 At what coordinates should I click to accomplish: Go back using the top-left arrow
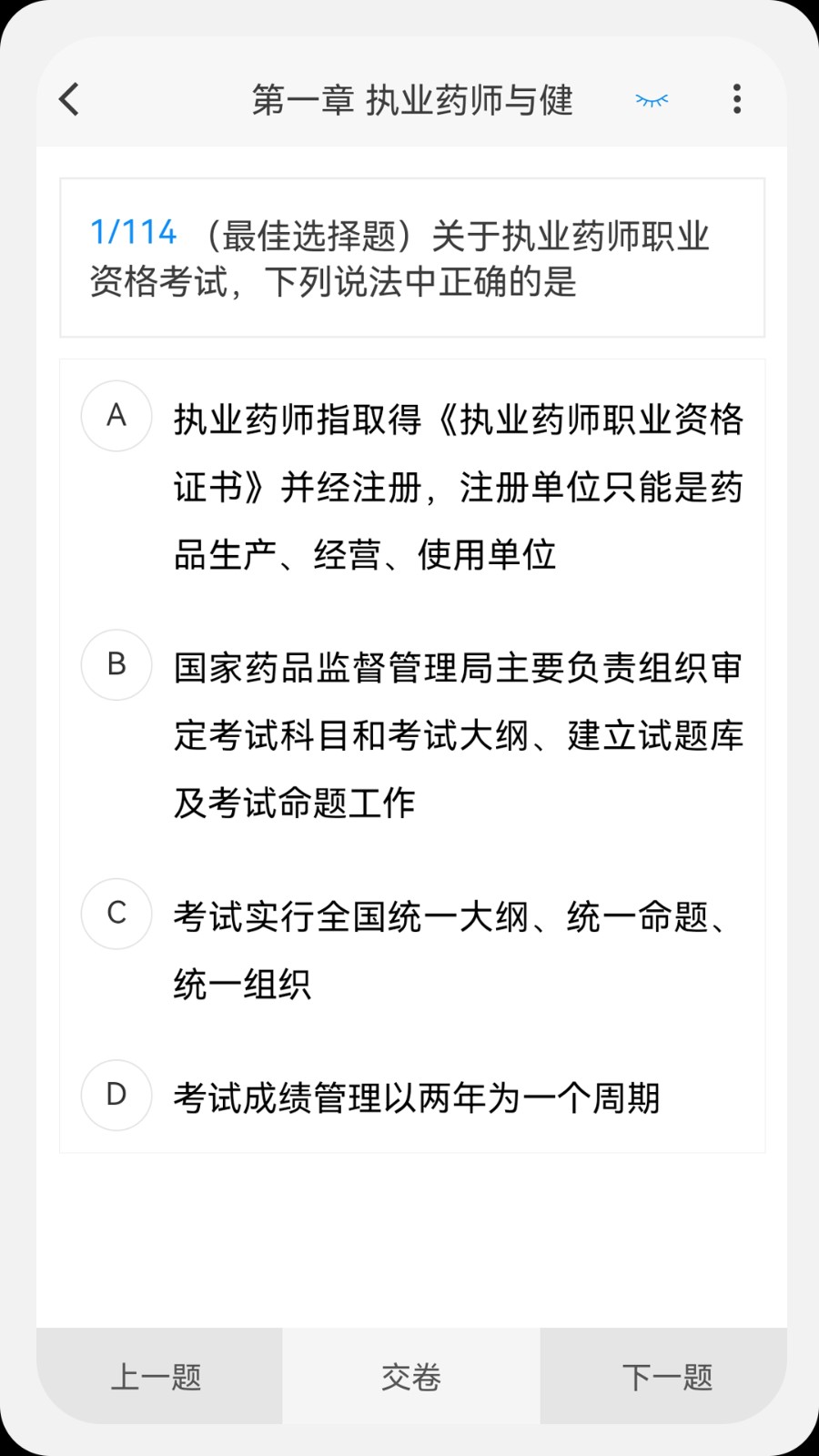click(x=69, y=99)
